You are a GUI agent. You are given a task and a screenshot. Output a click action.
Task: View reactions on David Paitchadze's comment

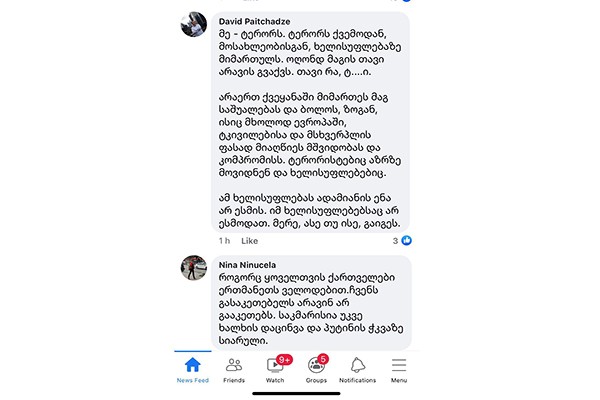tap(401, 241)
